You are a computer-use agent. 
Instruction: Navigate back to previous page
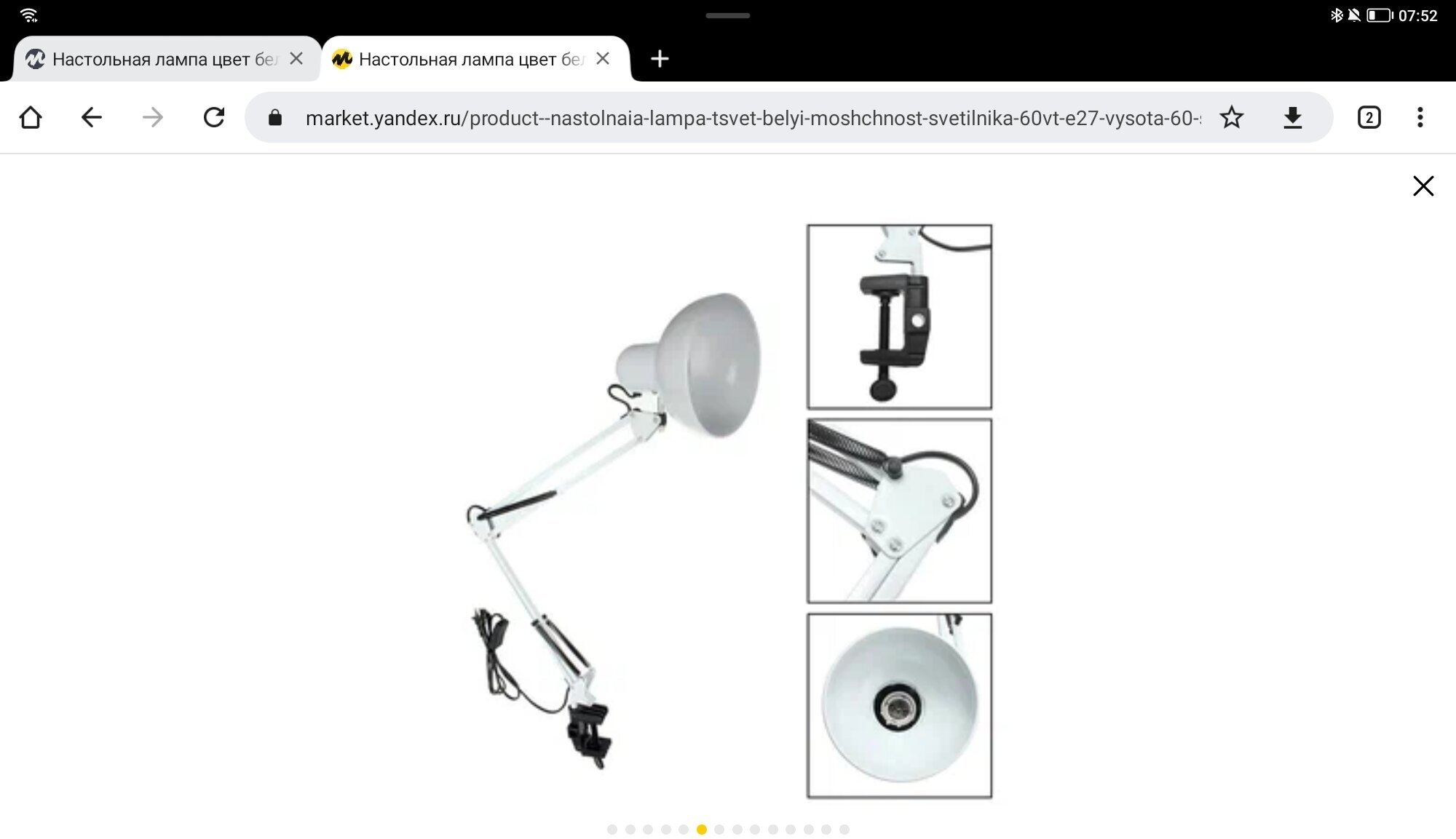pos(91,117)
